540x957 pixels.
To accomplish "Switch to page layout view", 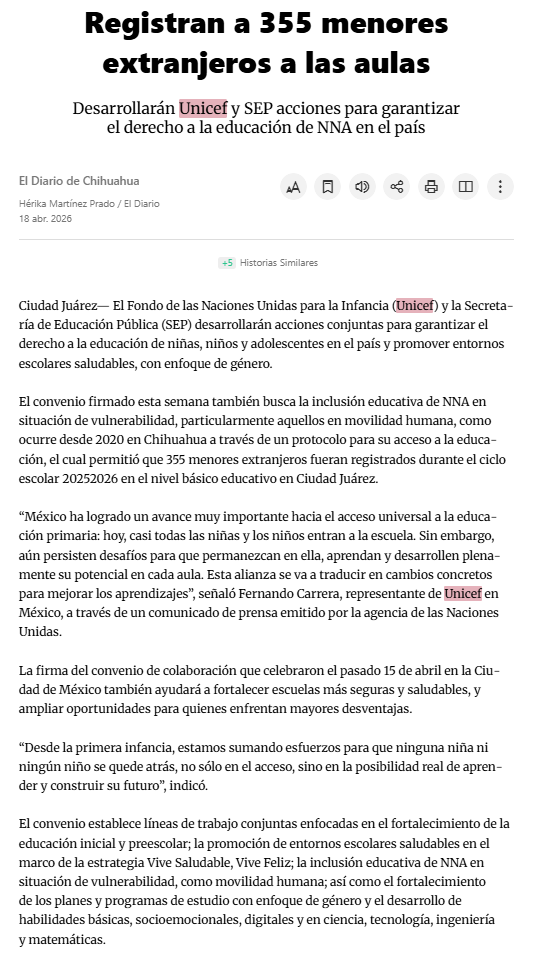I will coord(466,187).
